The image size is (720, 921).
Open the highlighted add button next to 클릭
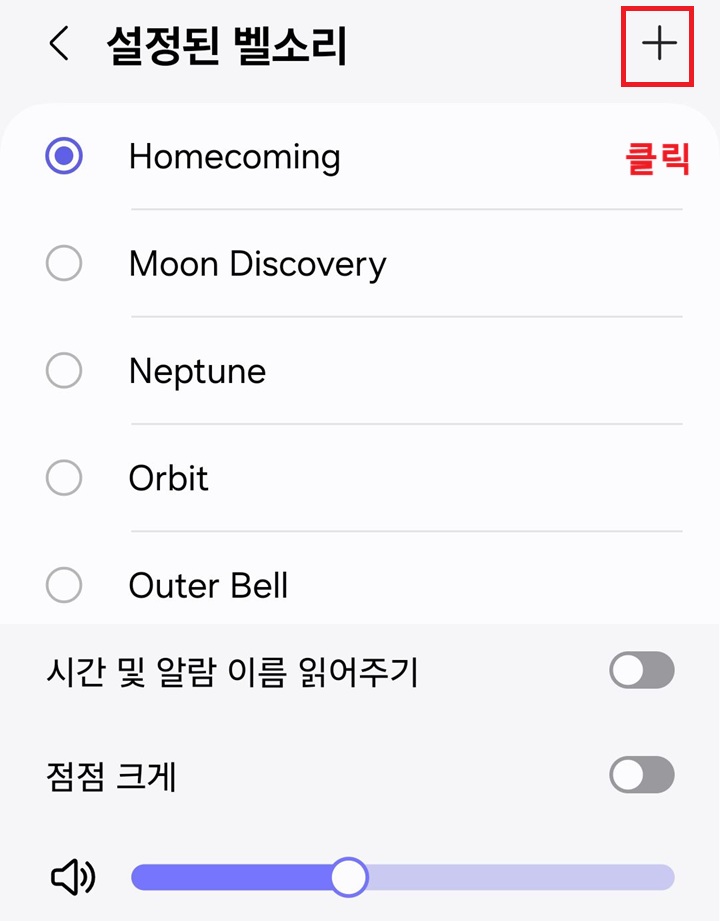[657, 44]
